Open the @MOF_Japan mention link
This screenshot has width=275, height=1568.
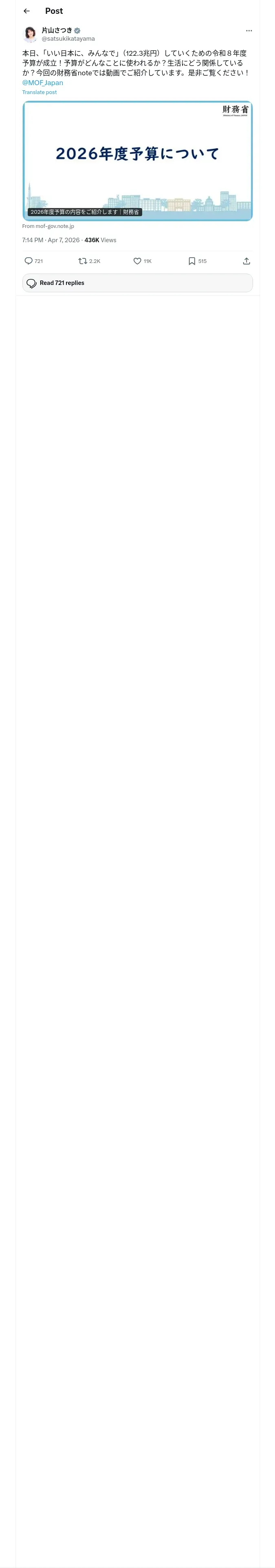43,82
